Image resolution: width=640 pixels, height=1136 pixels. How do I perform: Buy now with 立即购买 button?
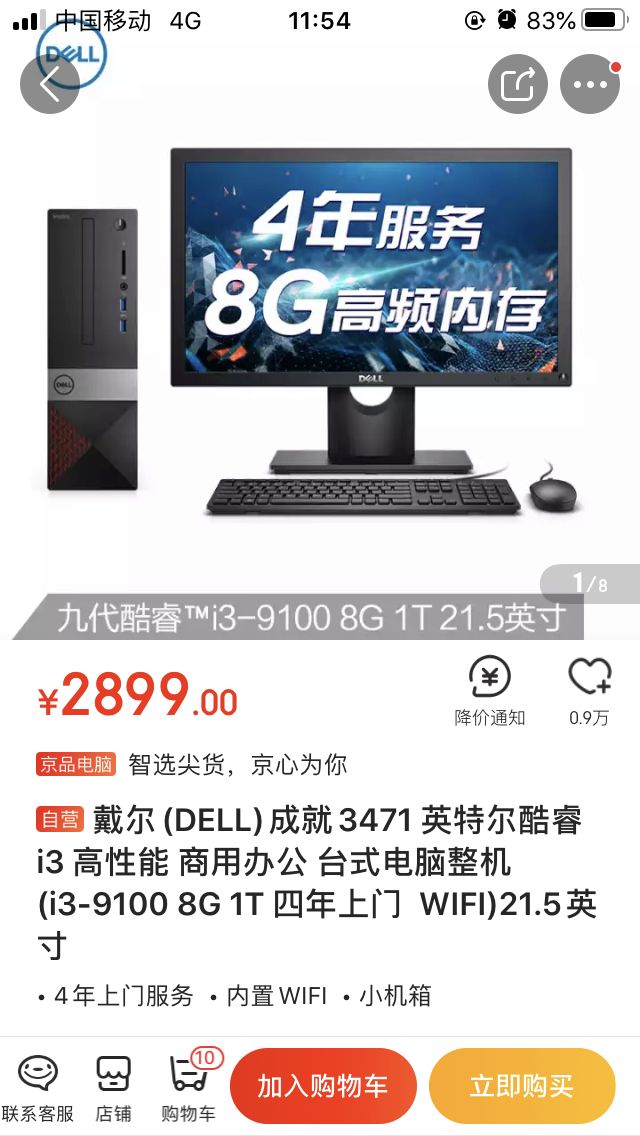point(521,1087)
